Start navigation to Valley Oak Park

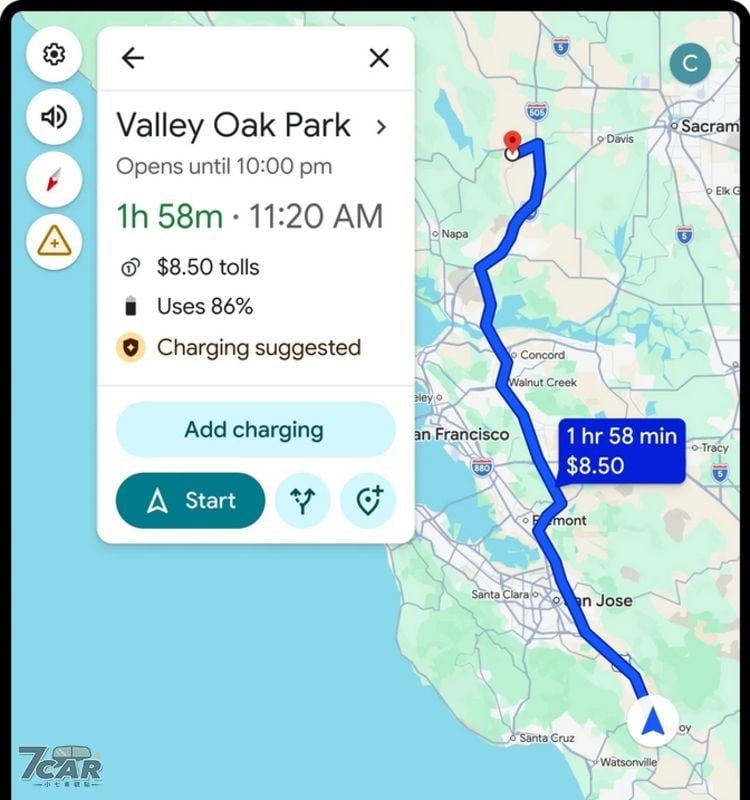point(190,501)
